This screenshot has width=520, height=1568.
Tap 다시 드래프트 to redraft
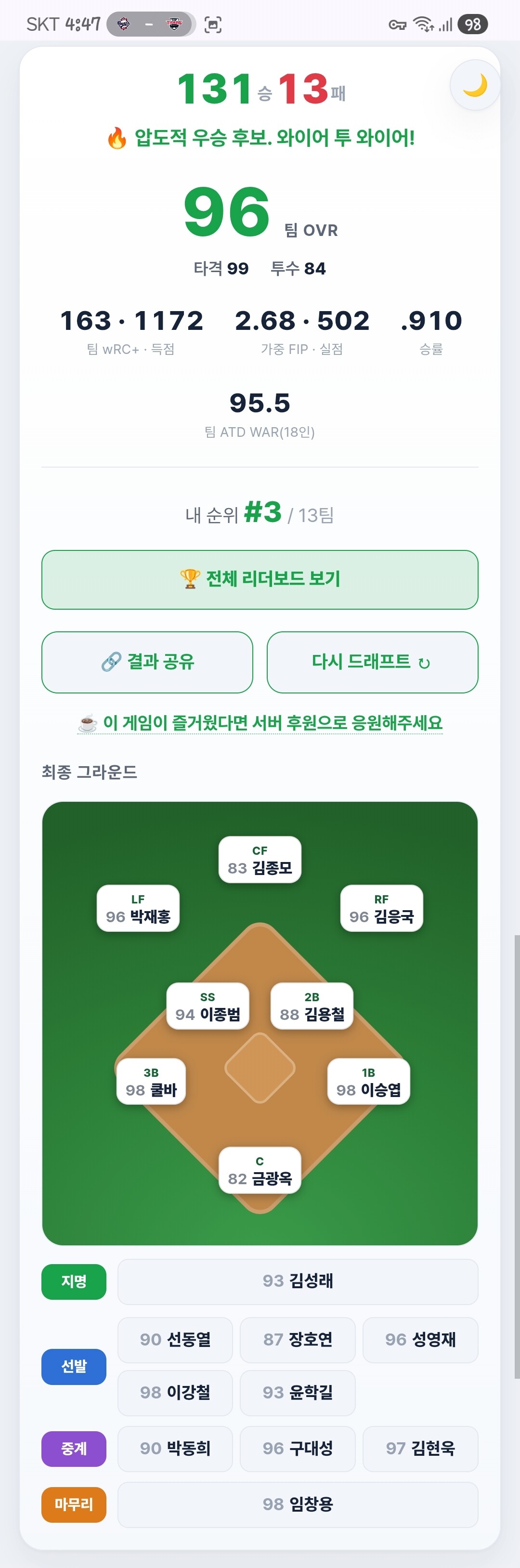point(373,662)
